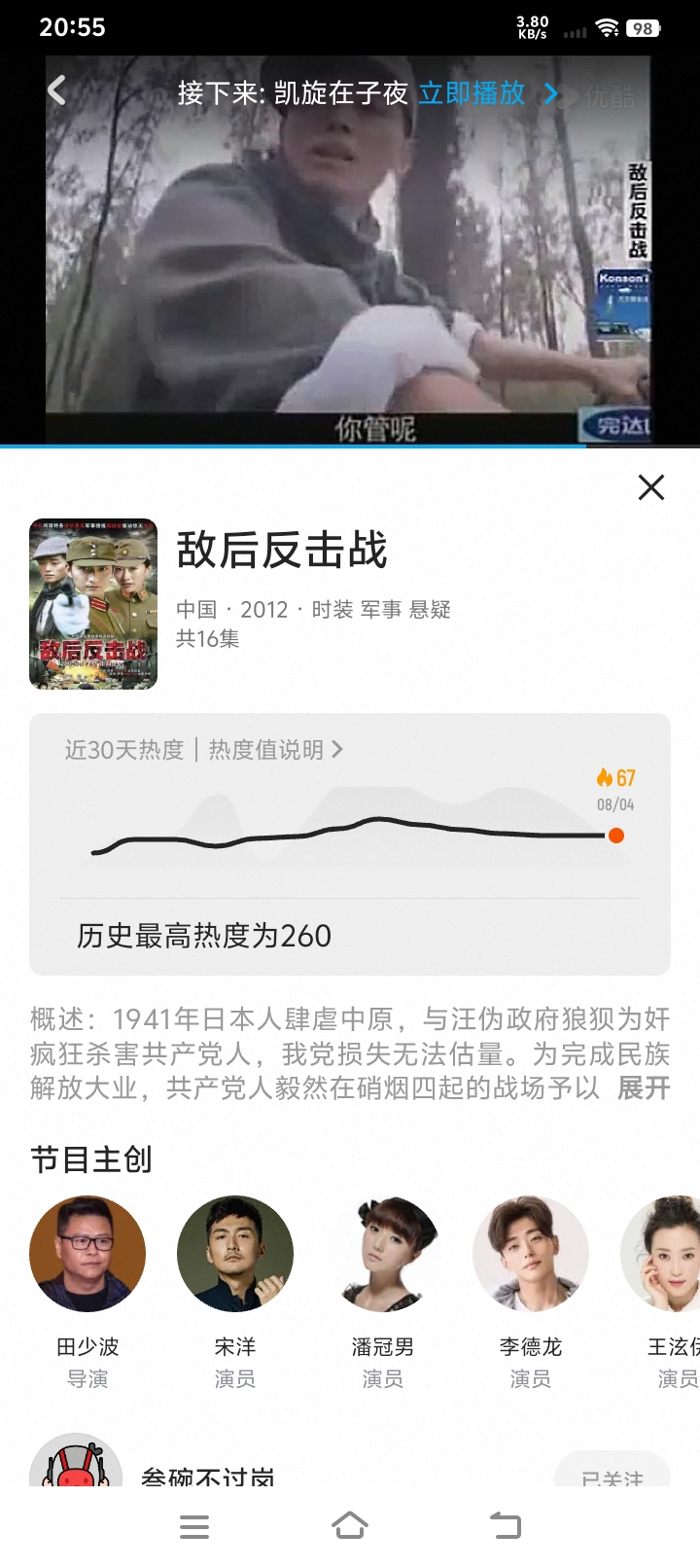Viewport: 700px width, 1568px height.
Task: Tap the system home button
Action: click(x=350, y=1525)
